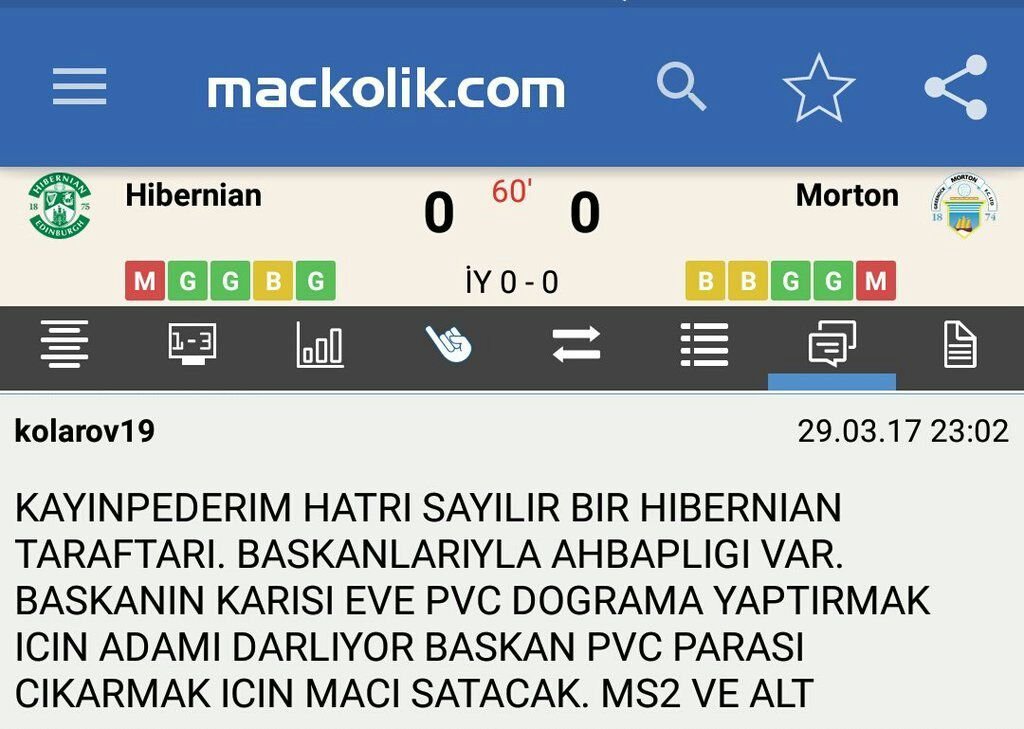Open the 1-3 scoreboard tab
Image resolution: width=1024 pixels, height=729 pixels.
click(x=192, y=346)
